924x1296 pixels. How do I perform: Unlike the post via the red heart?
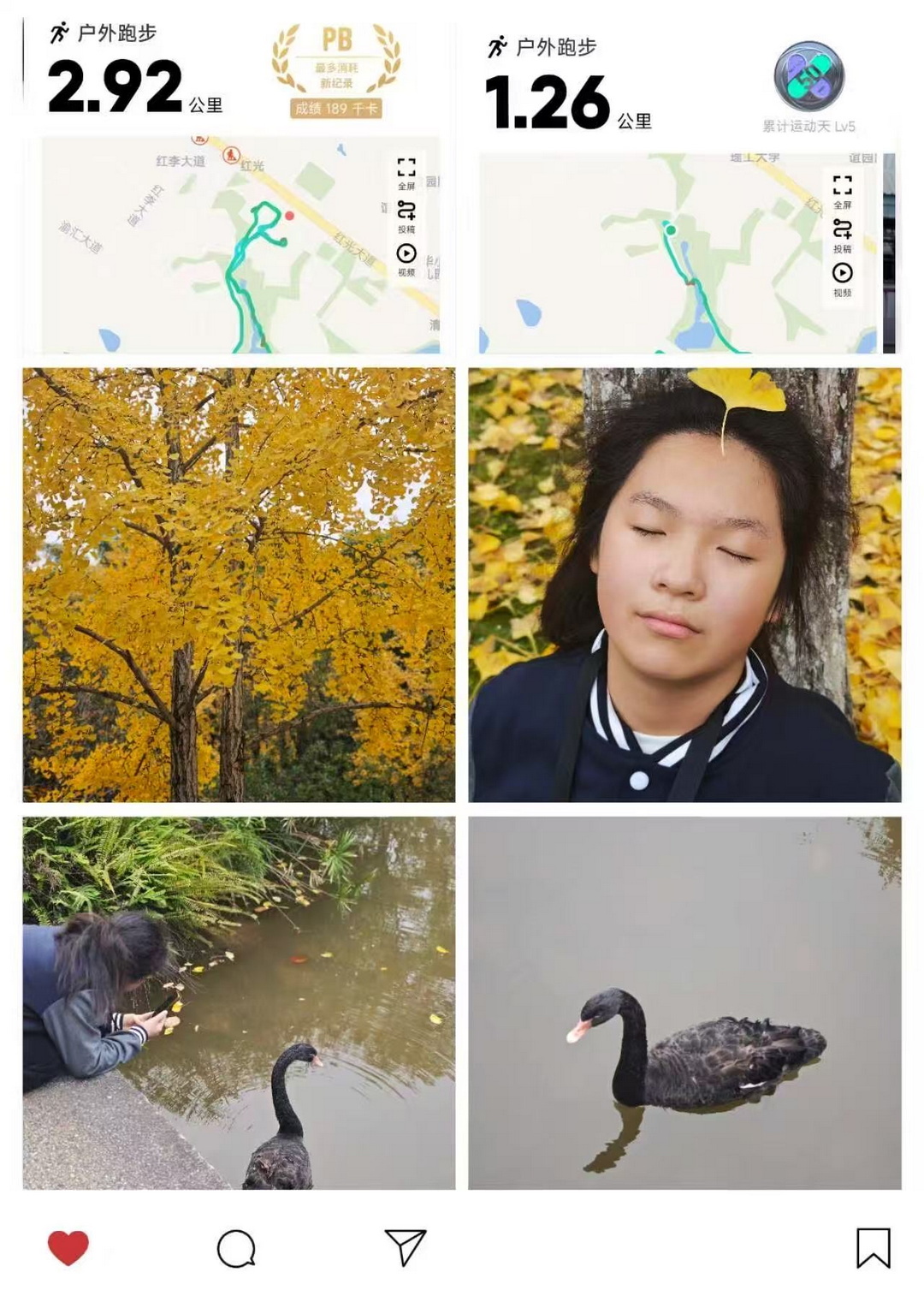click(x=68, y=1247)
